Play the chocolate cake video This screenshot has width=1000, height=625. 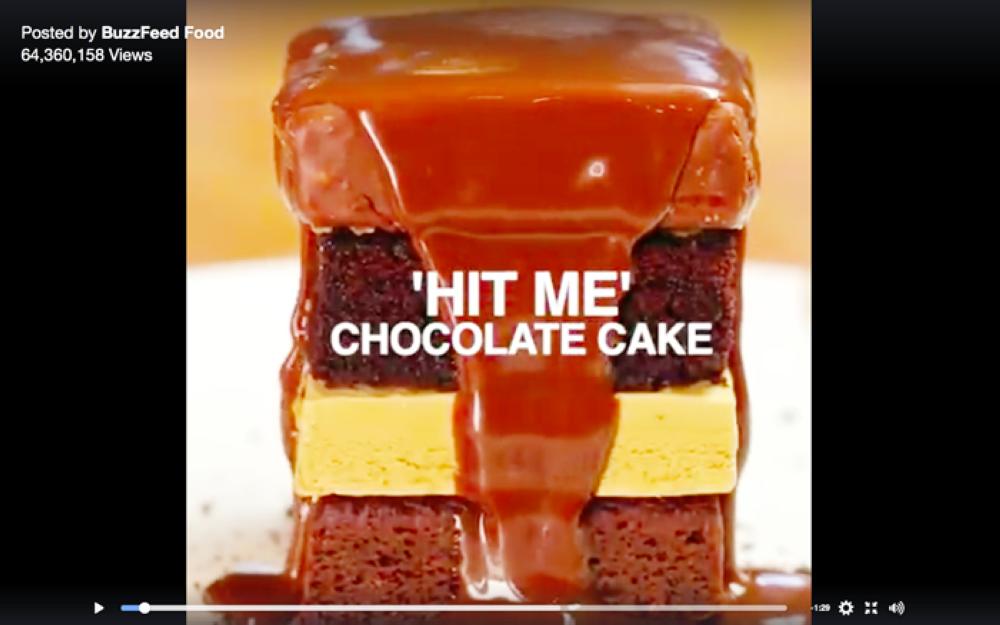pos(98,607)
